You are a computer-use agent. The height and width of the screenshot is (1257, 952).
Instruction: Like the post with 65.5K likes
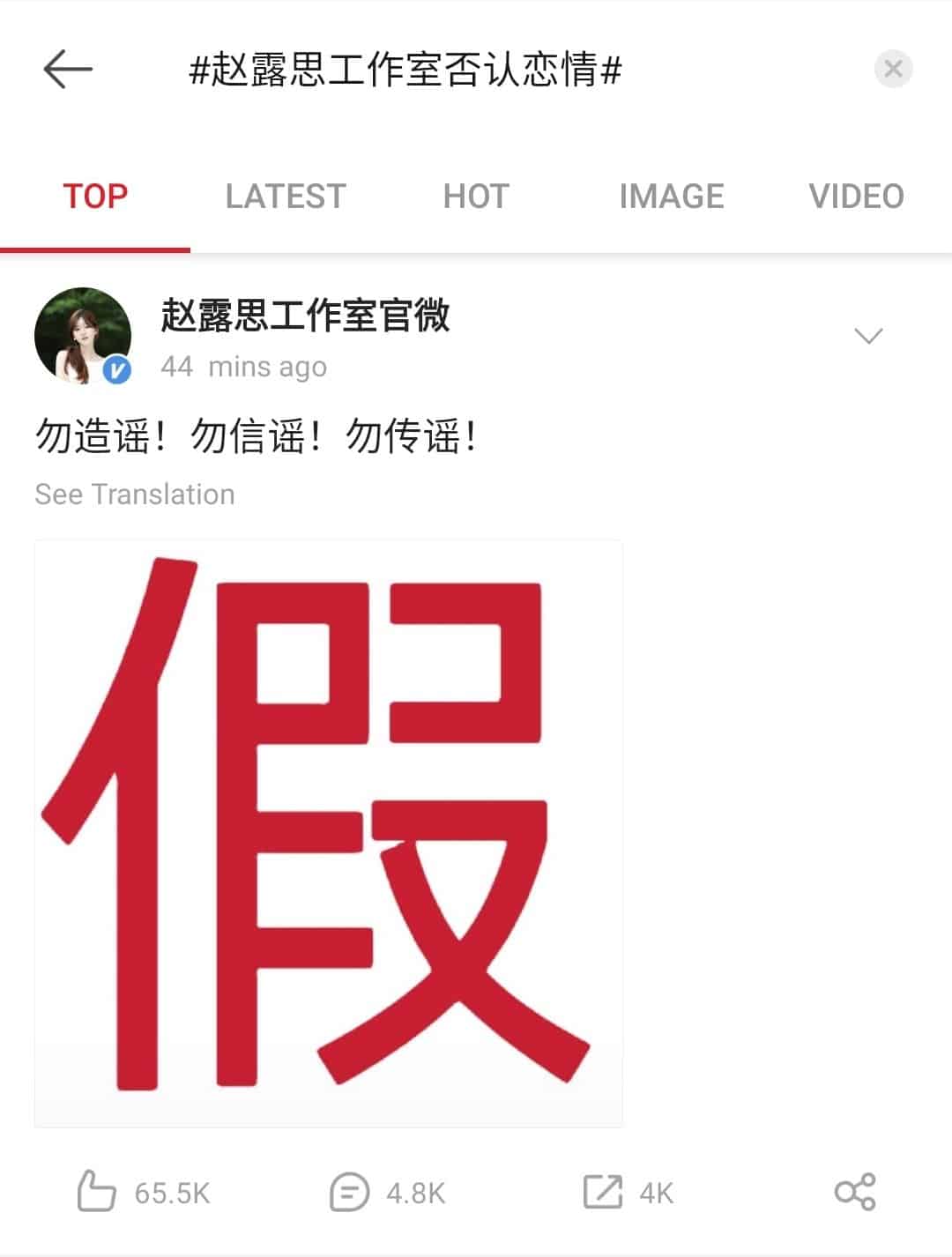pyautogui.click(x=97, y=1192)
